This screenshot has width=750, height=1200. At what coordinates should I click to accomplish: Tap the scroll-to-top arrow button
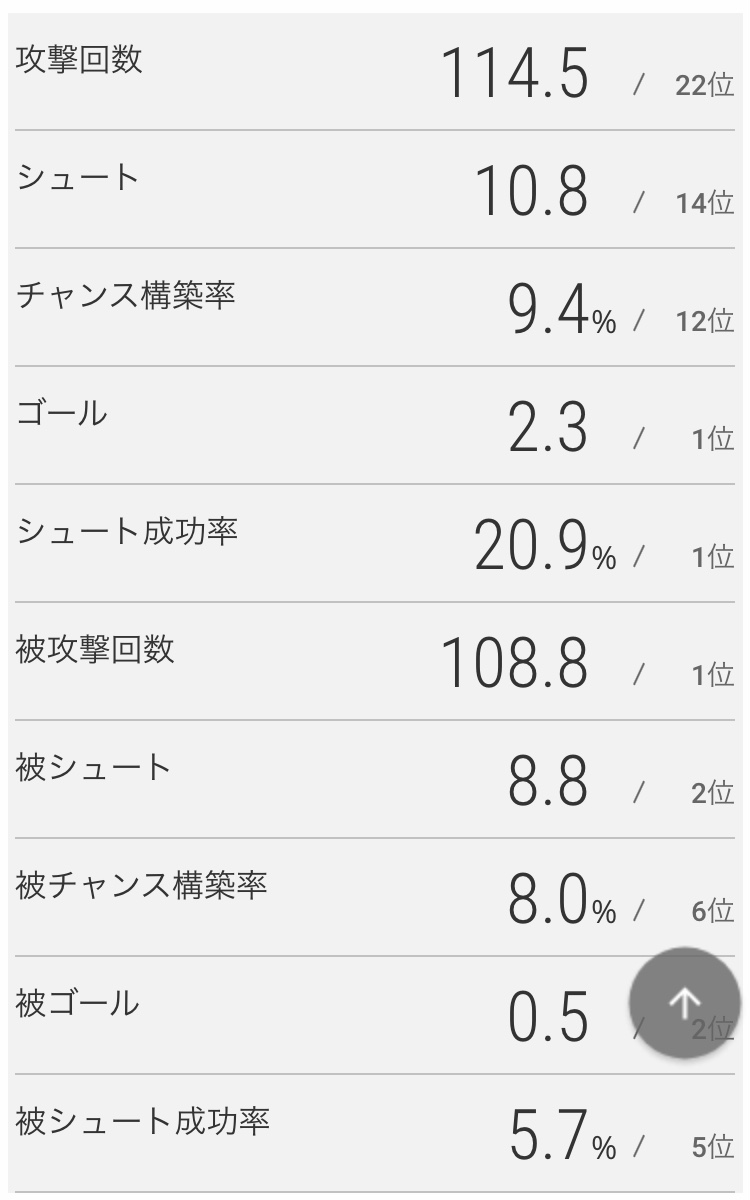684,1002
